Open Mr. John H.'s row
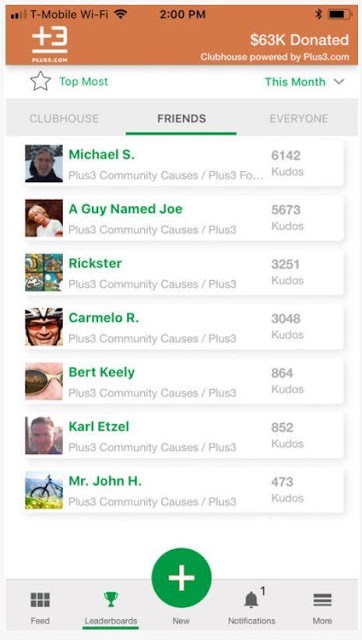Viewport: 362px width, 640px height. coord(184,489)
